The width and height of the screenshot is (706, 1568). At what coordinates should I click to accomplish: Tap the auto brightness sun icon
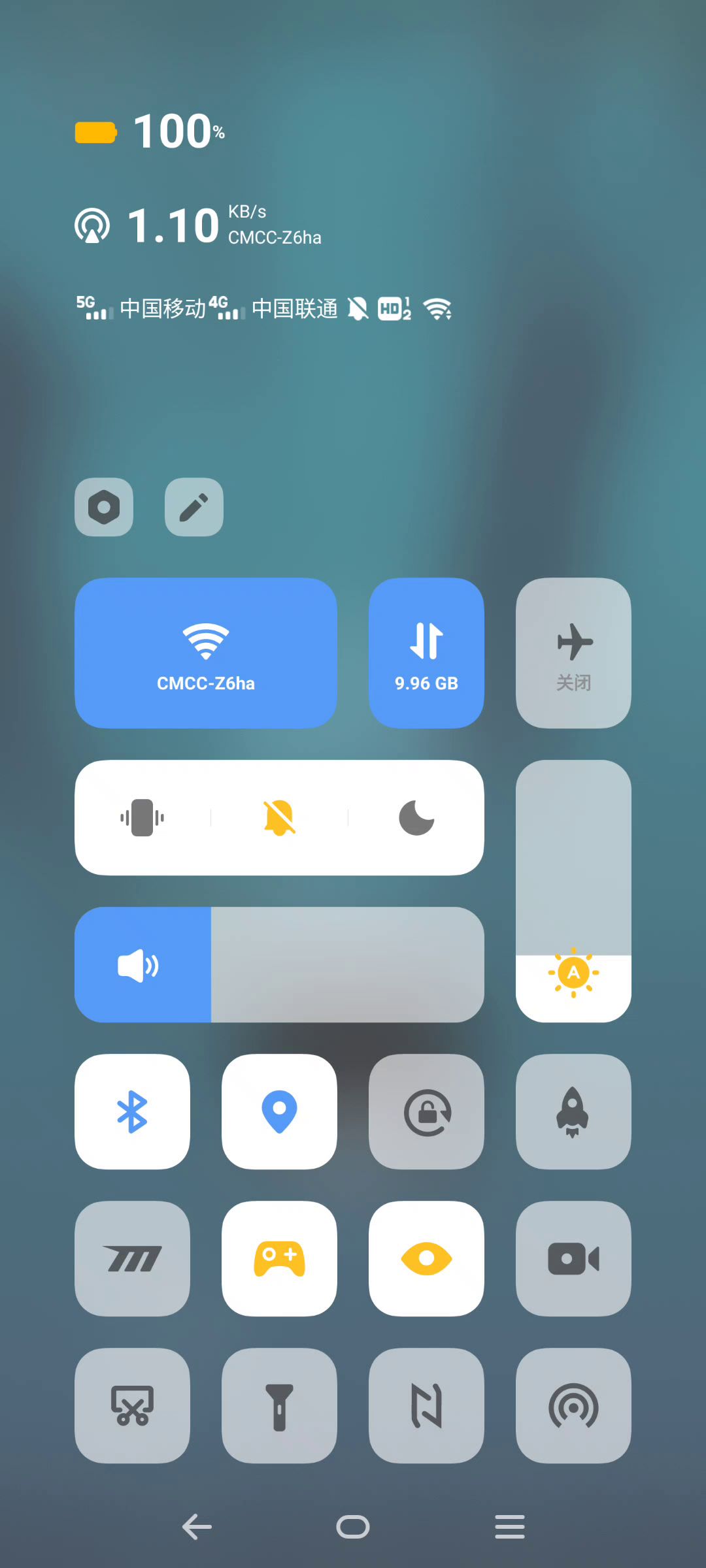tap(573, 973)
